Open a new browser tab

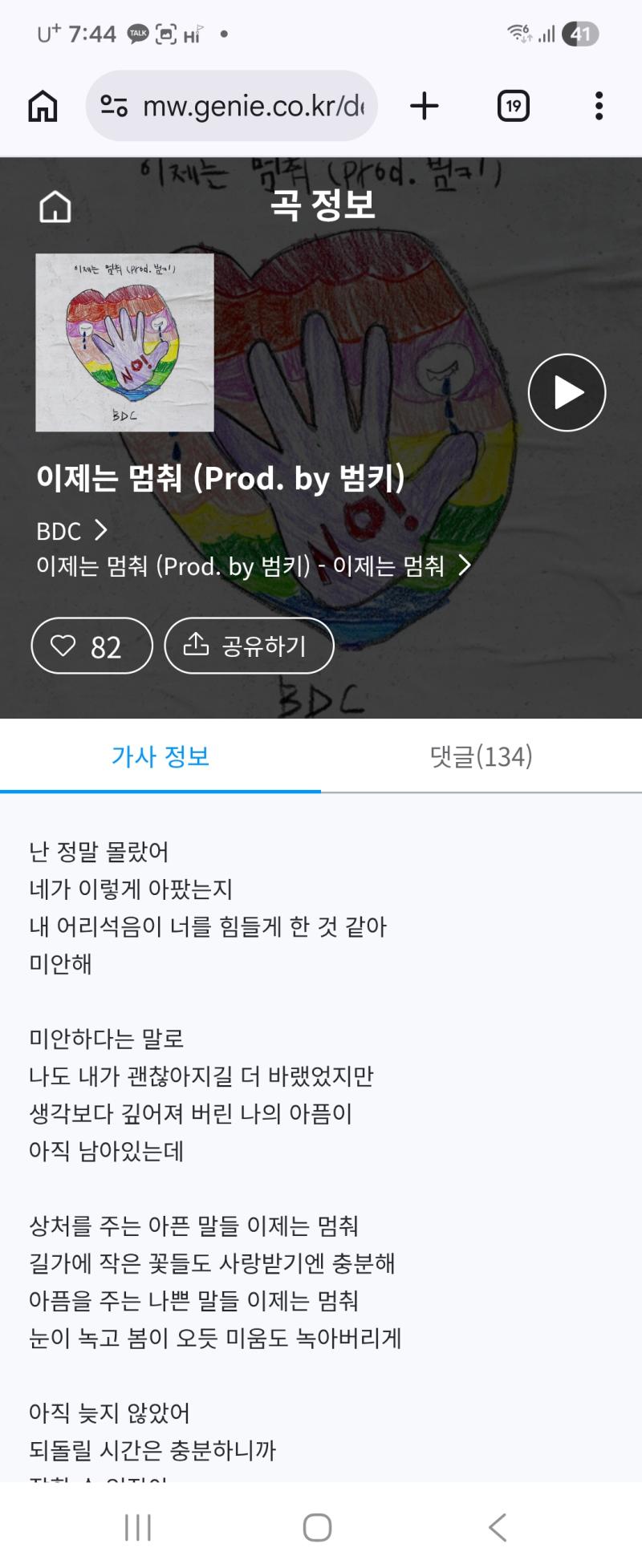click(x=425, y=106)
